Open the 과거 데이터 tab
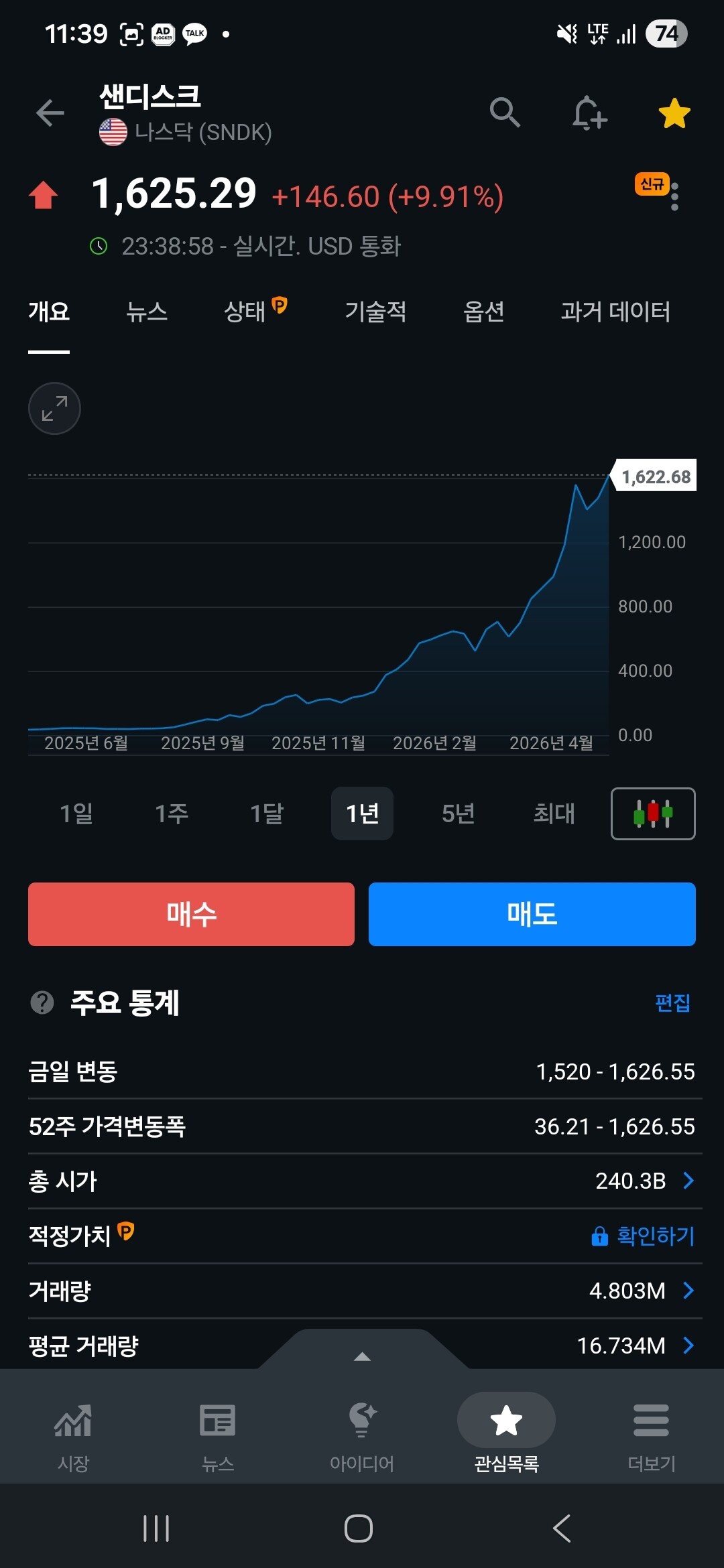 [615, 312]
